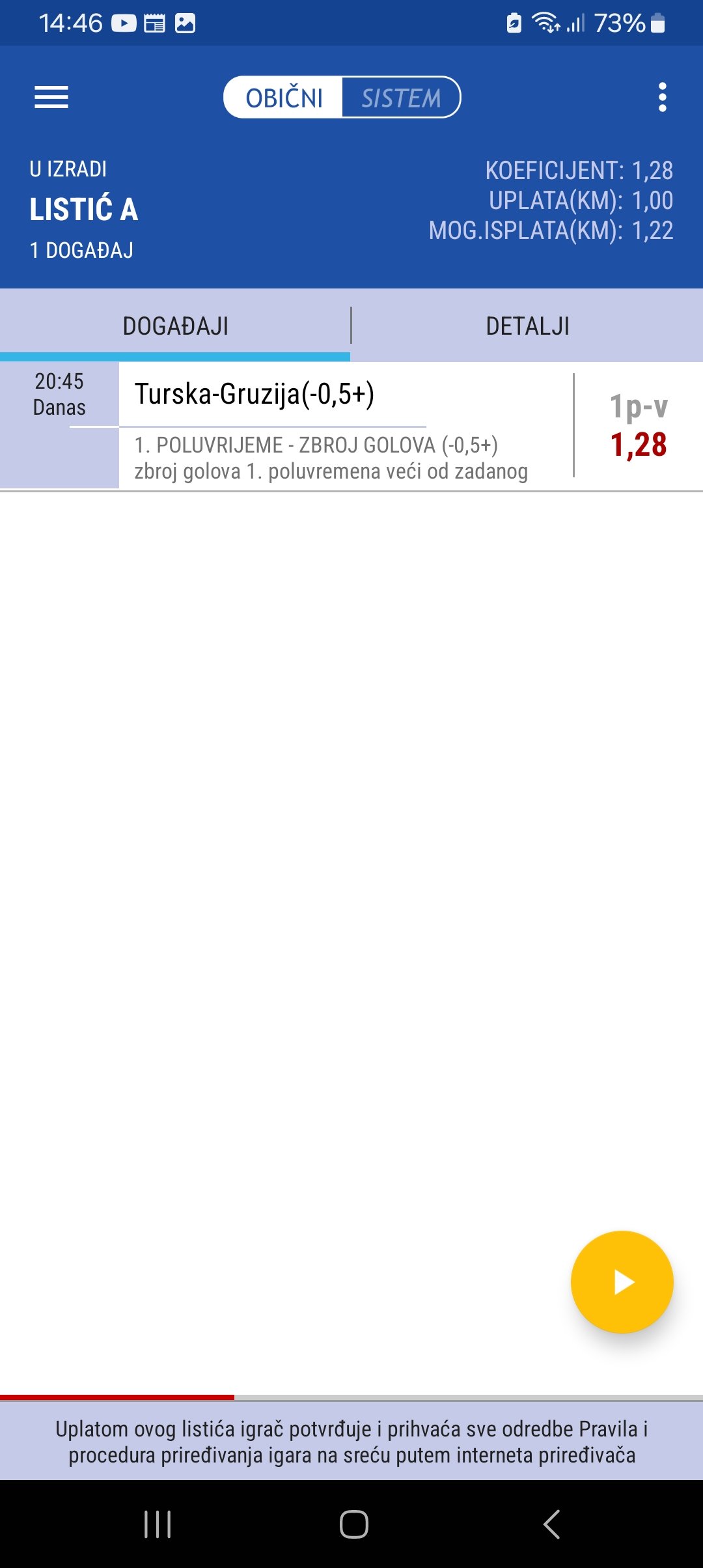Go back using the system back button
Image resolution: width=703 pixels, height=1568 pixels.
point(551,1524)
